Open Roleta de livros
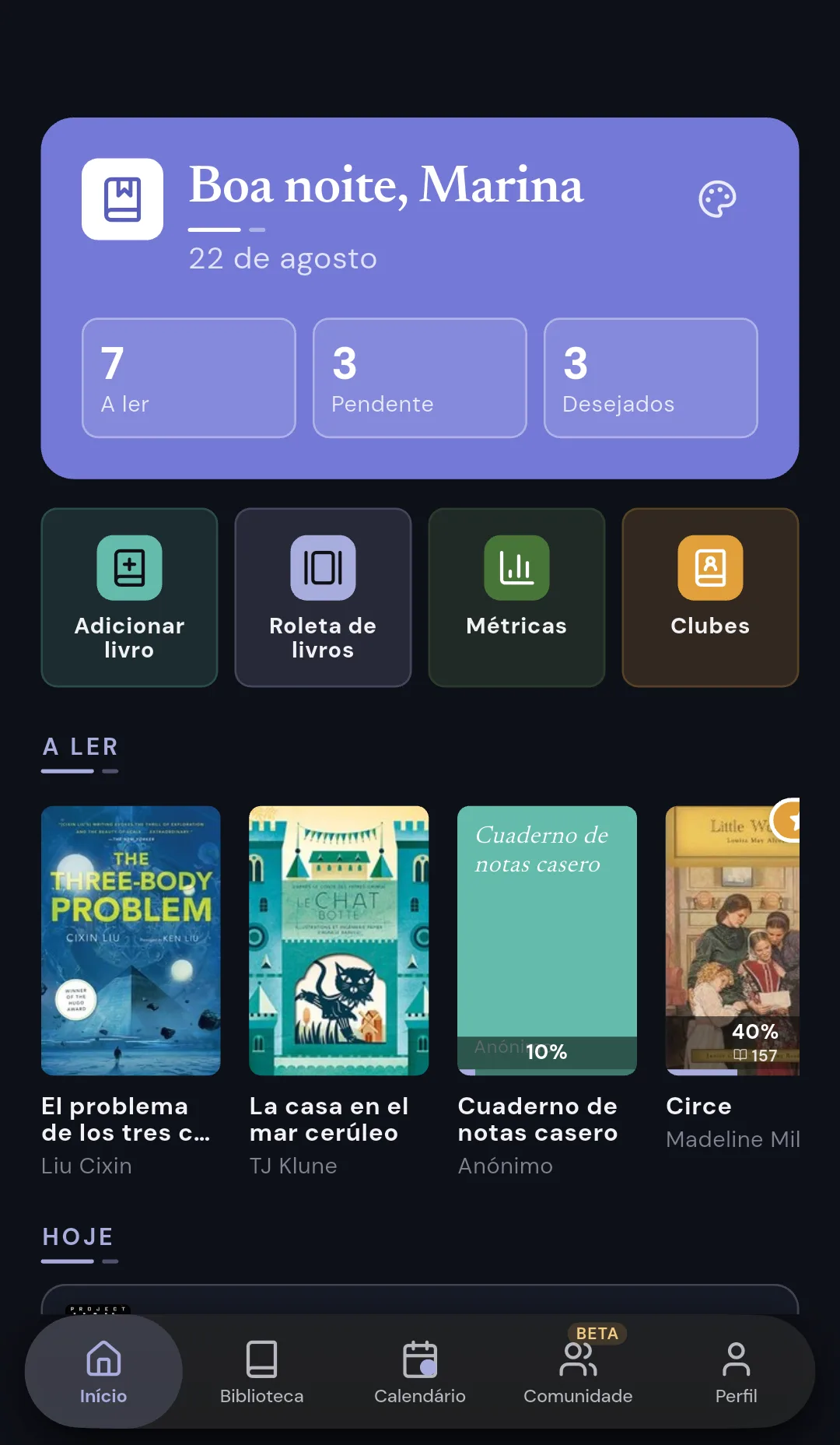 (323, 598)
